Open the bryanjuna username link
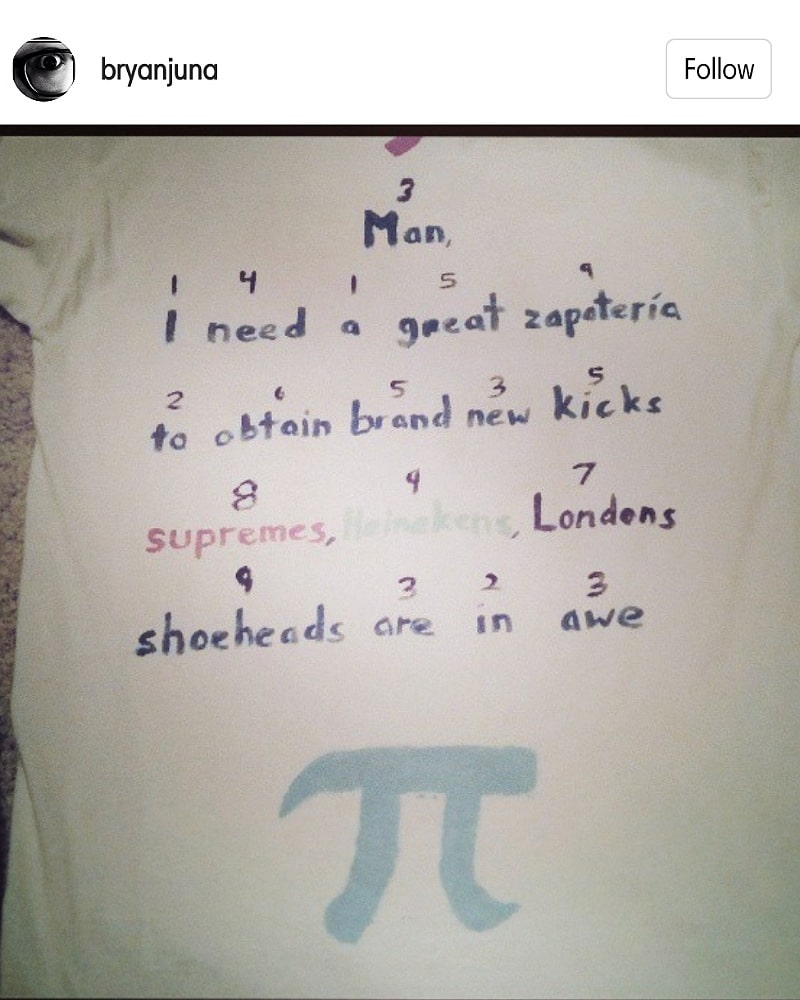The image size is (800, 1000). (159, 70)
